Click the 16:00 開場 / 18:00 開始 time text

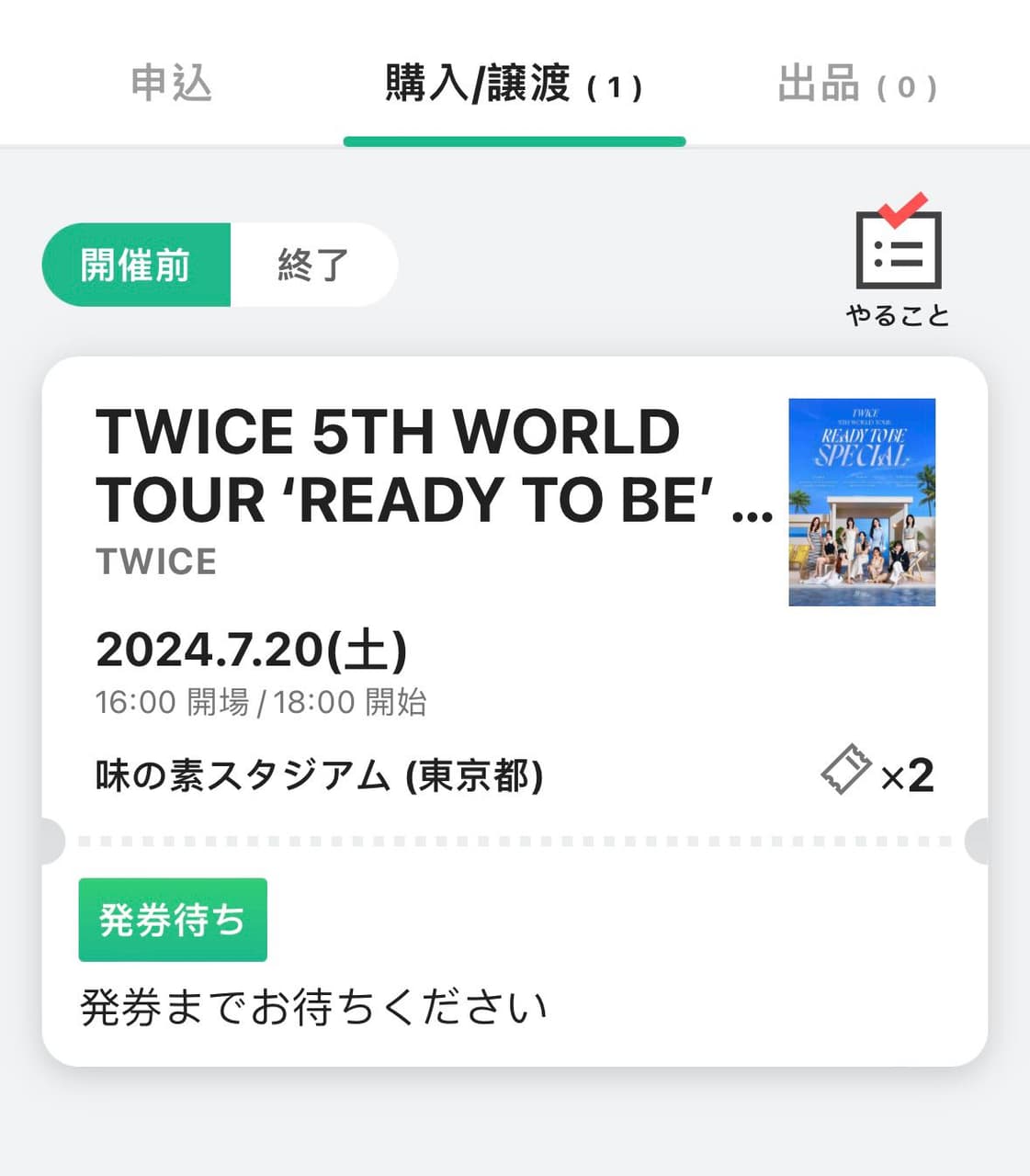point(266,703)
